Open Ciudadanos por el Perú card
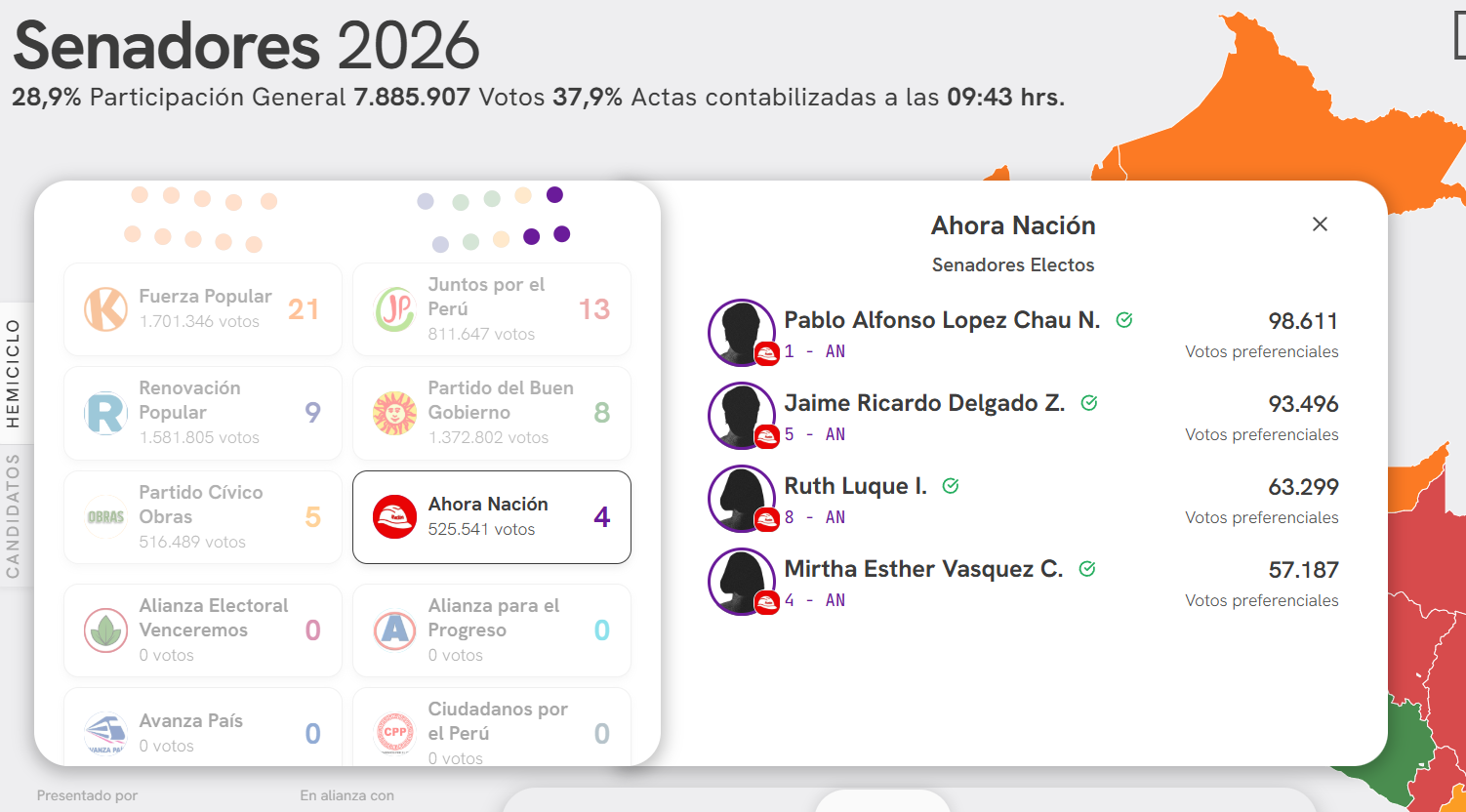1466x812 pixels. [492, 732]
